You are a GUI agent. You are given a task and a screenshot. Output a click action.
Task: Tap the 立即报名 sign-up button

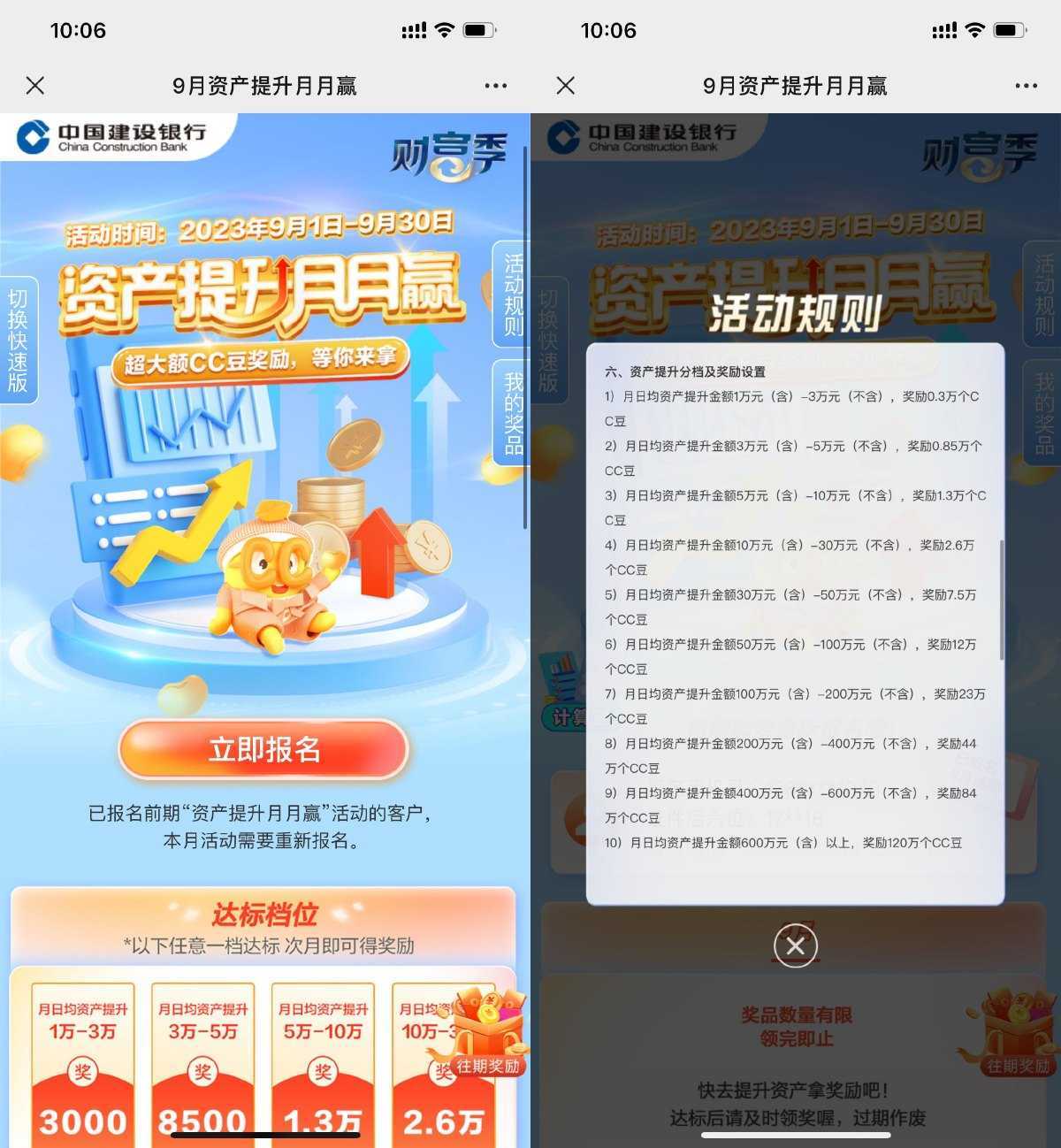(264, 749)
